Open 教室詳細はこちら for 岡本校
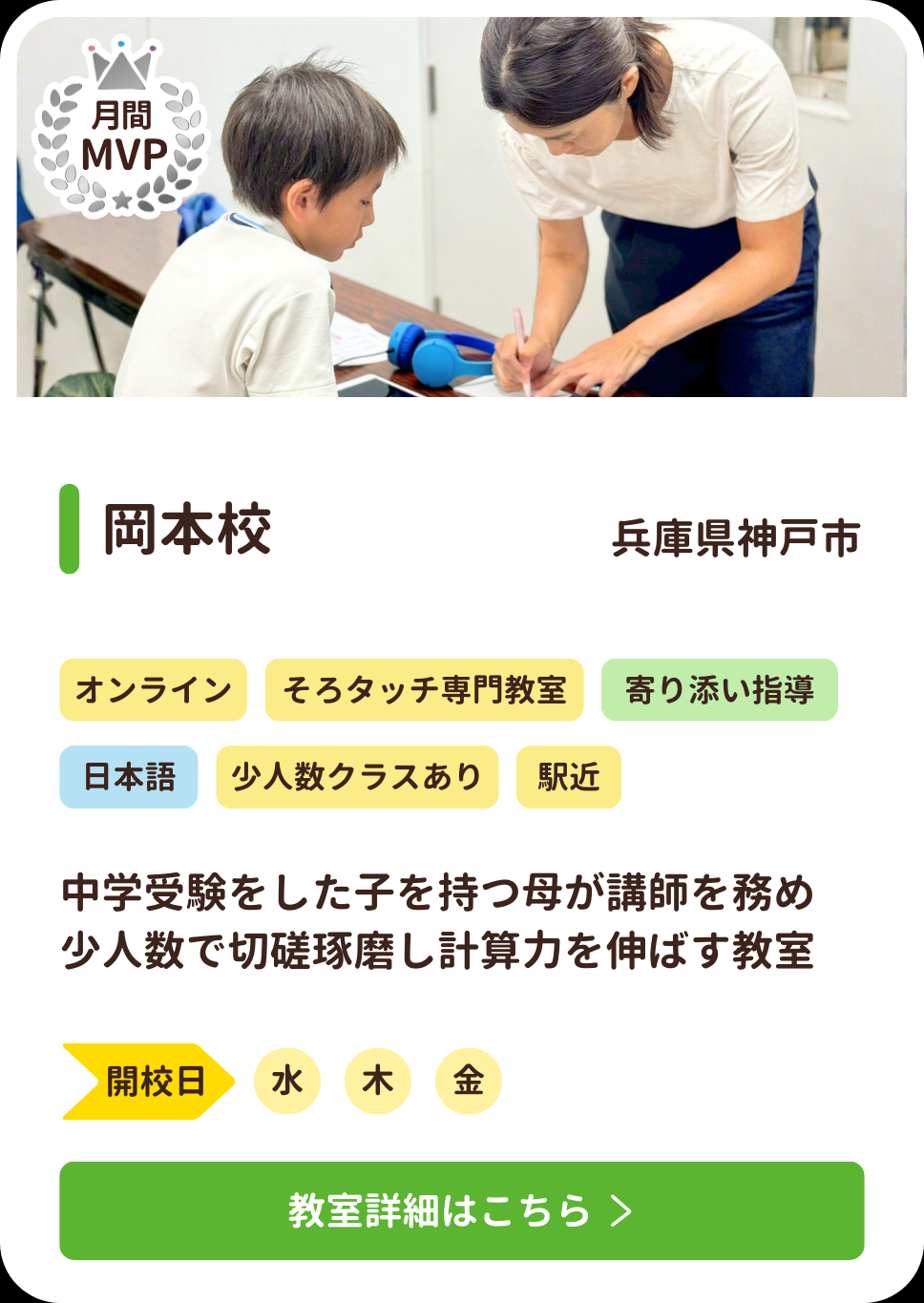This screenshot has width=924, height=1303. coord(461,1210)
